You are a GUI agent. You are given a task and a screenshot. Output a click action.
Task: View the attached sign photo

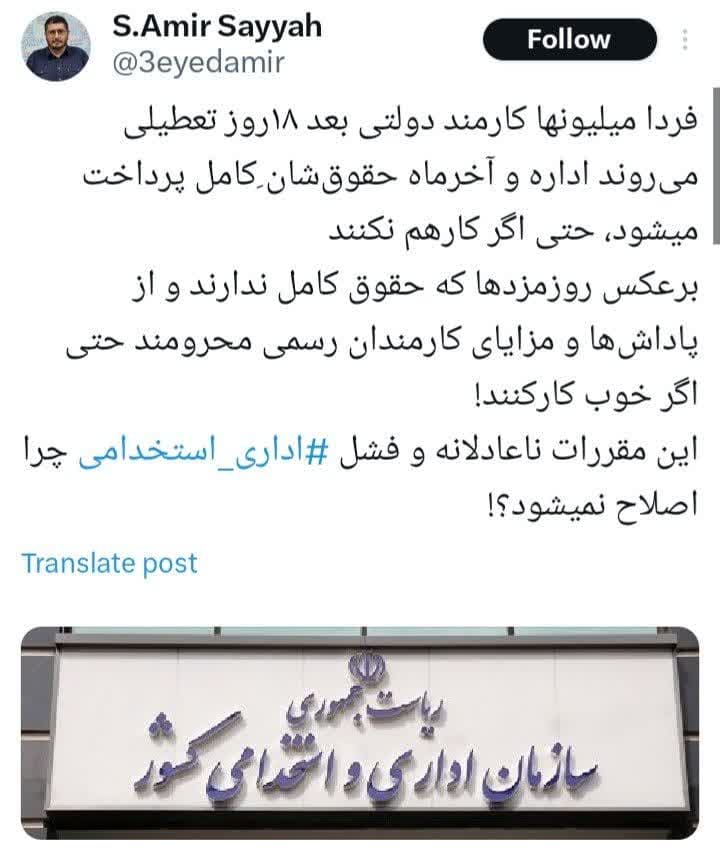click(x=360, y=732)
